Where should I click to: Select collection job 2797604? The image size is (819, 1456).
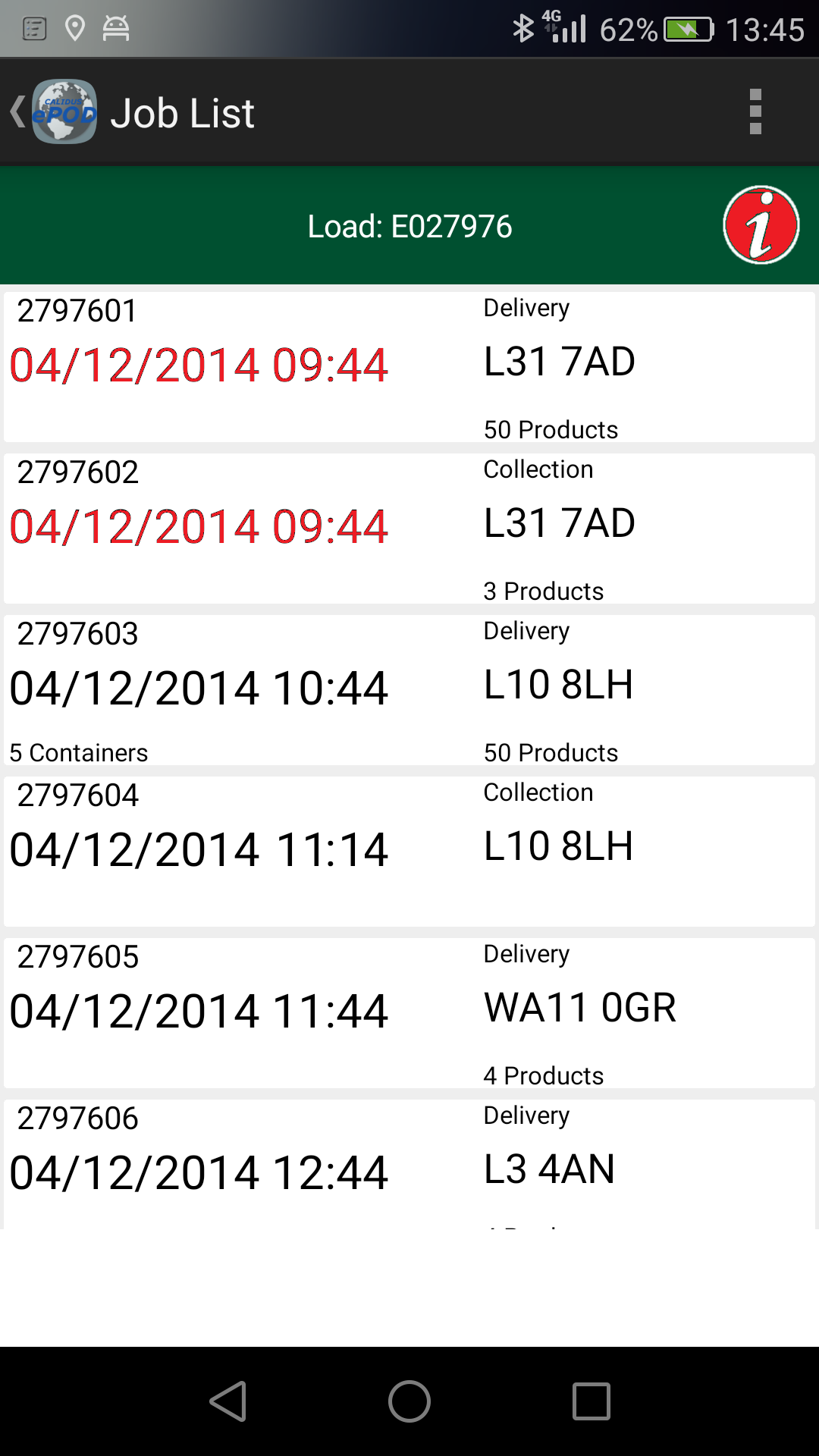point(409,852)
